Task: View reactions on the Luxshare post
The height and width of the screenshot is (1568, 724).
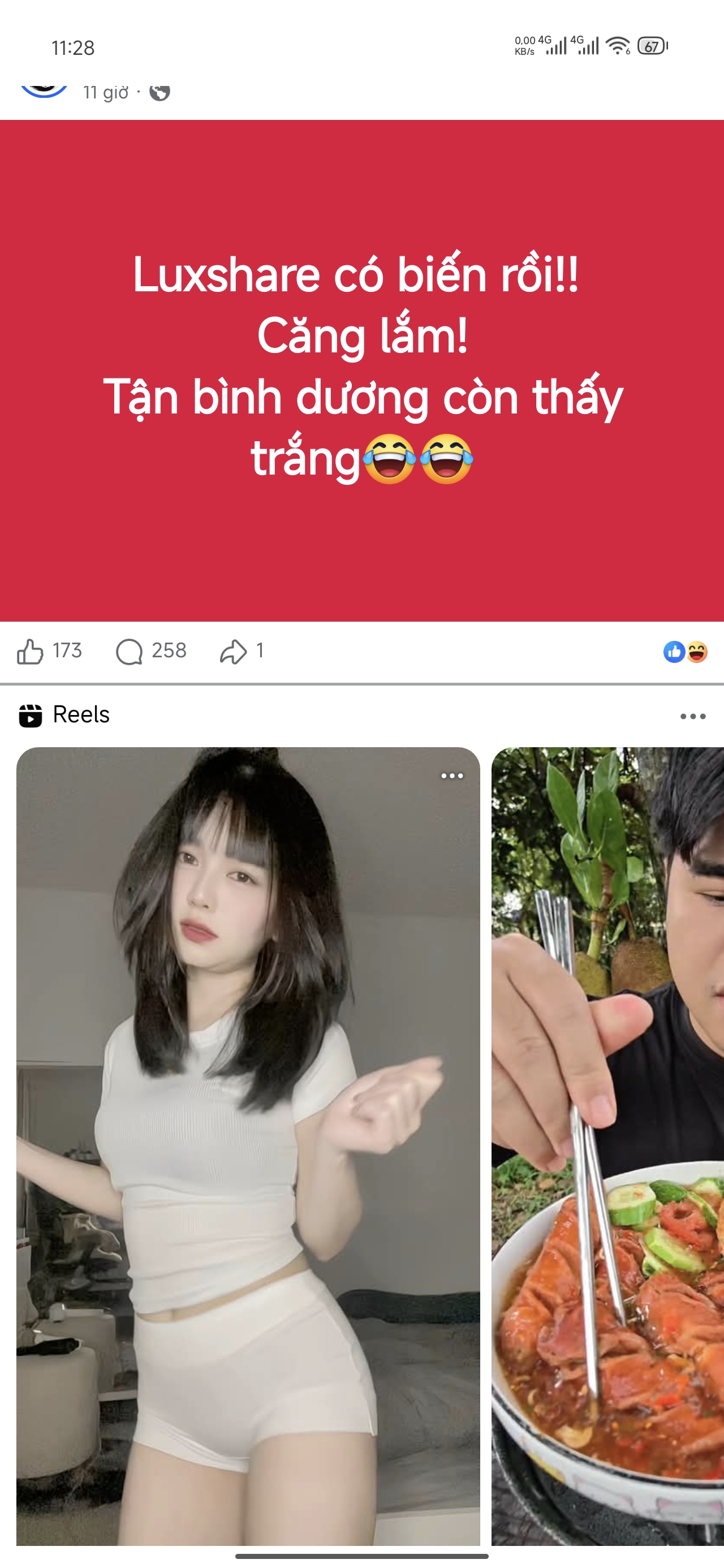Action: 685,652
